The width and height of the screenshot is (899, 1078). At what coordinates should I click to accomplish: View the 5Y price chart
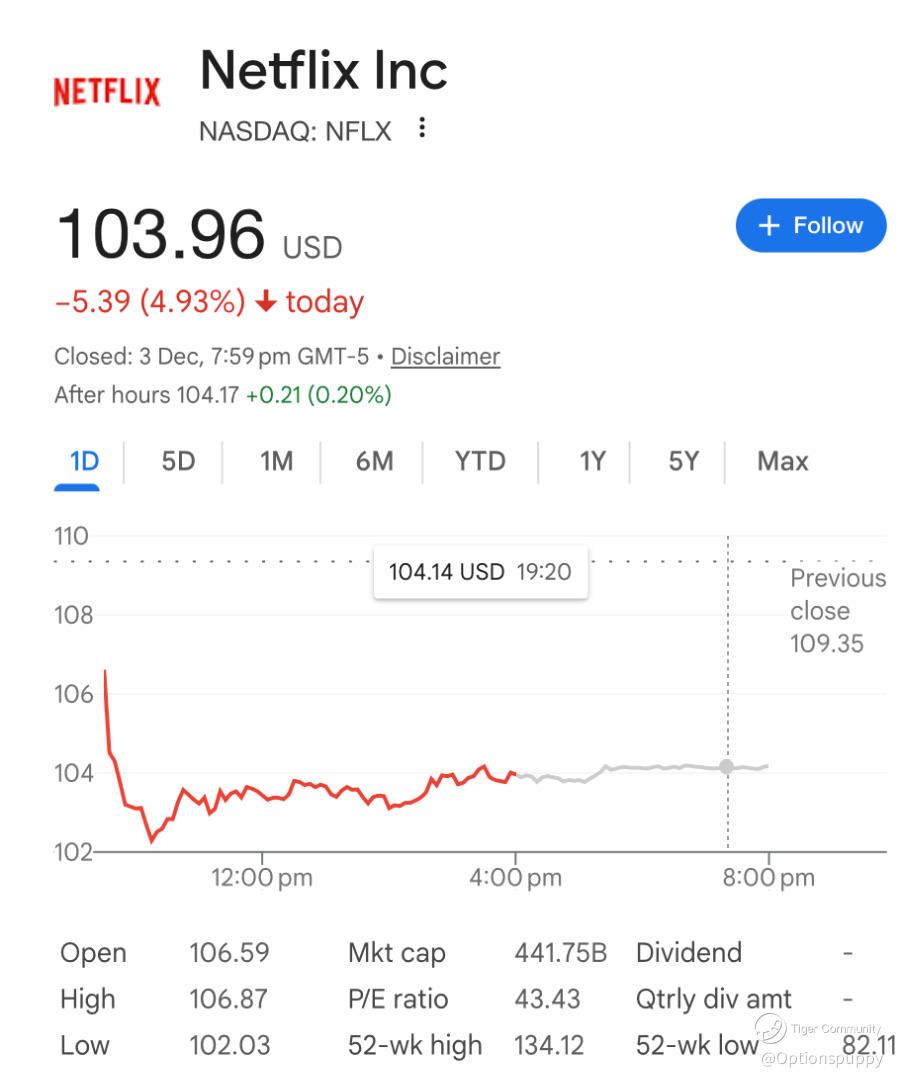[683, 462]
